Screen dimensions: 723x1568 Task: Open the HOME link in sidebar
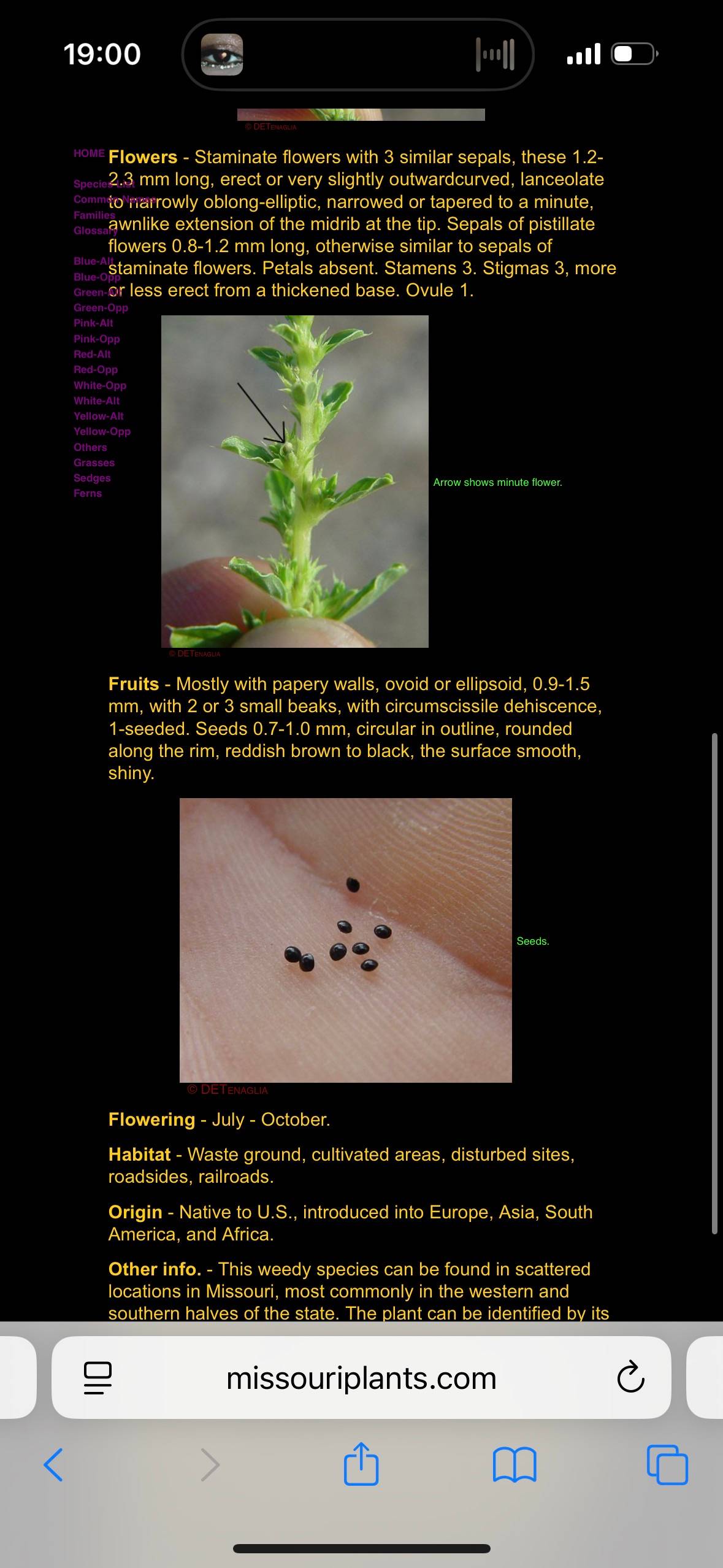(89, 153)
